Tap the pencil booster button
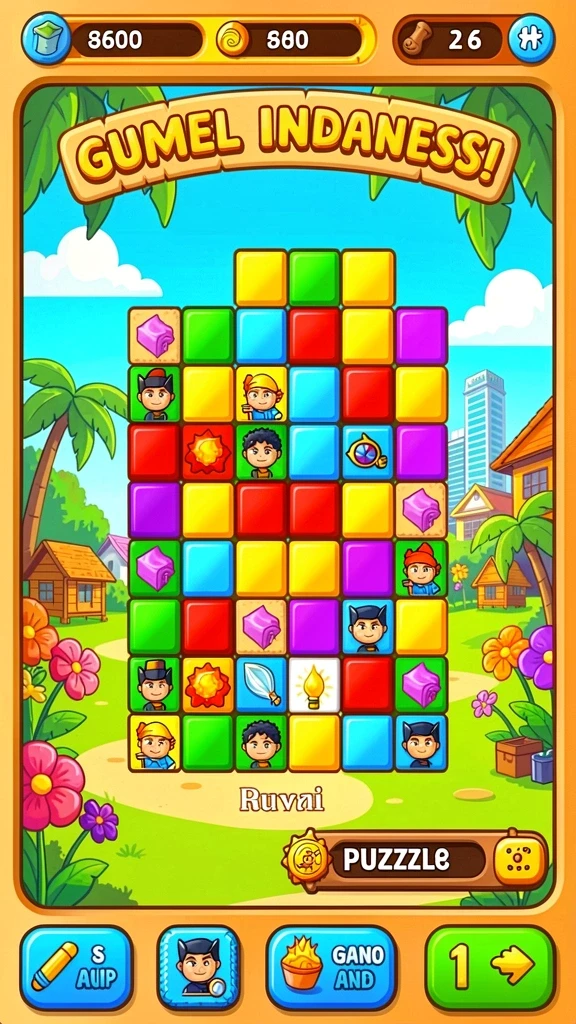The image size is (576, 1024). point(76,967)
